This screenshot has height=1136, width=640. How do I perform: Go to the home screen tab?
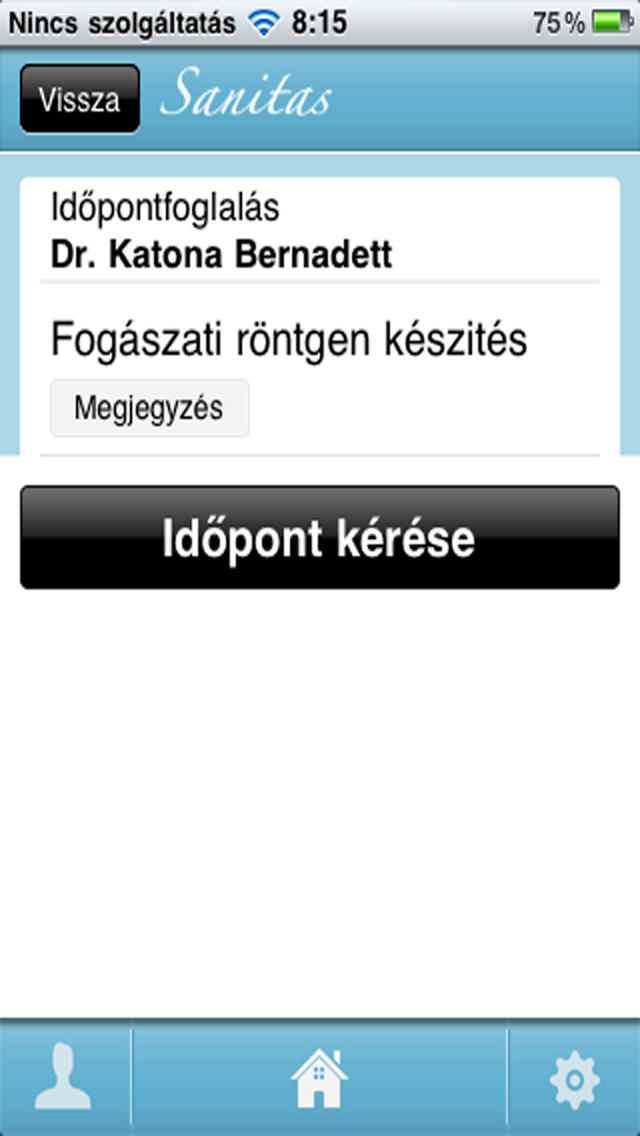click(319, 1078)
